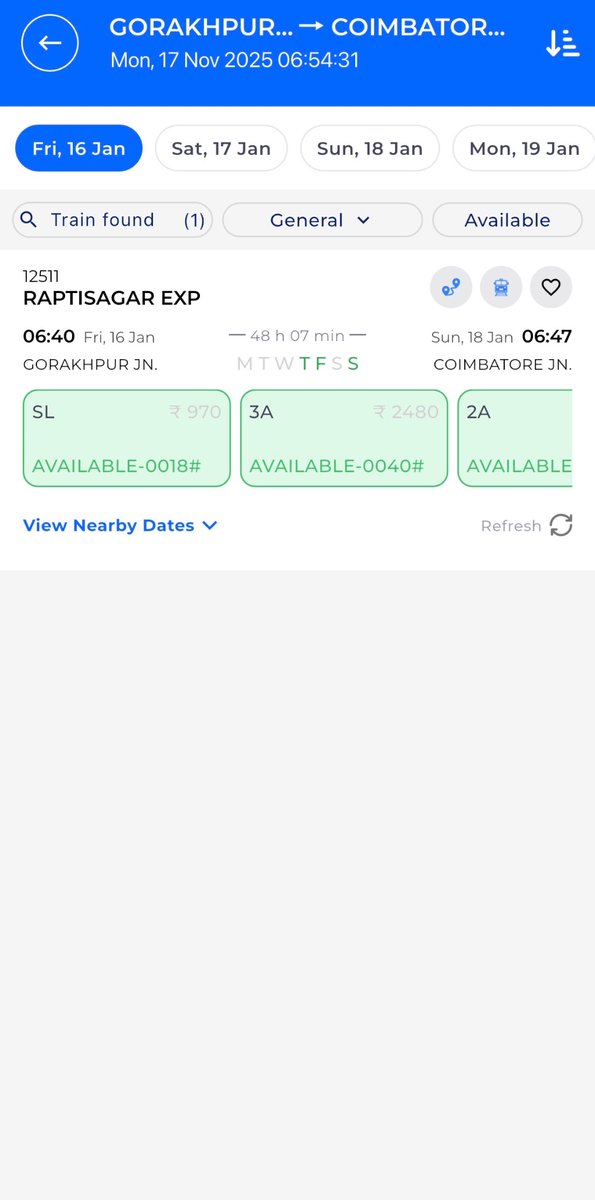Screen dimensions: 595x1200
Task: Open the sort options icon
Action: [x=562, y=43]
